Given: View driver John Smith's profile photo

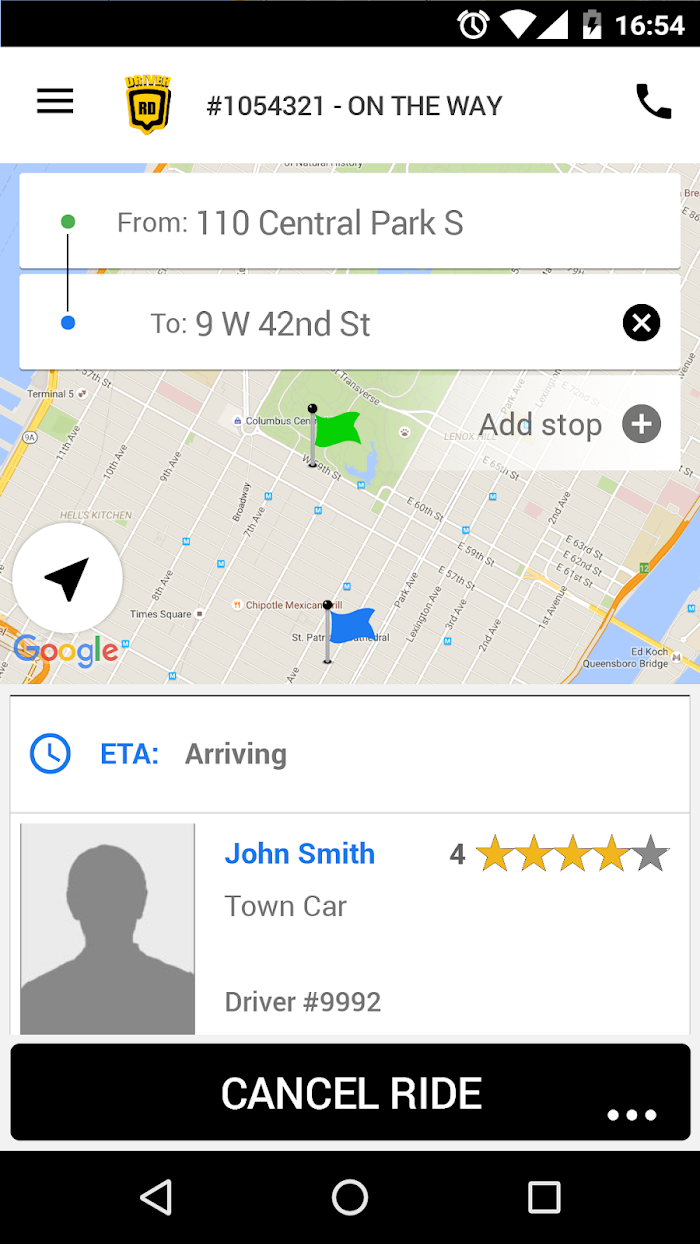Looking at the screenshot, I should pos(108,929).
